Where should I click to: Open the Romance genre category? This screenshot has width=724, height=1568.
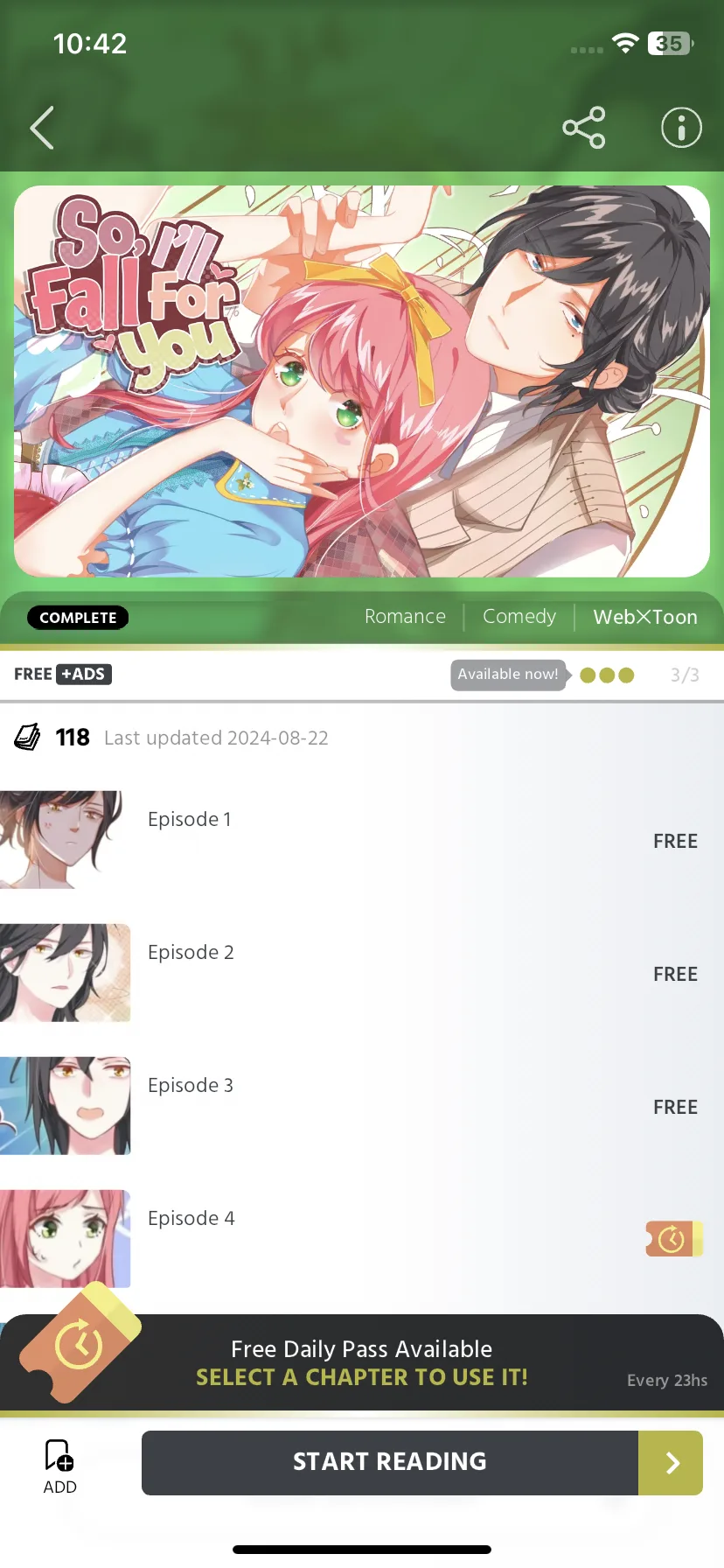405,617
